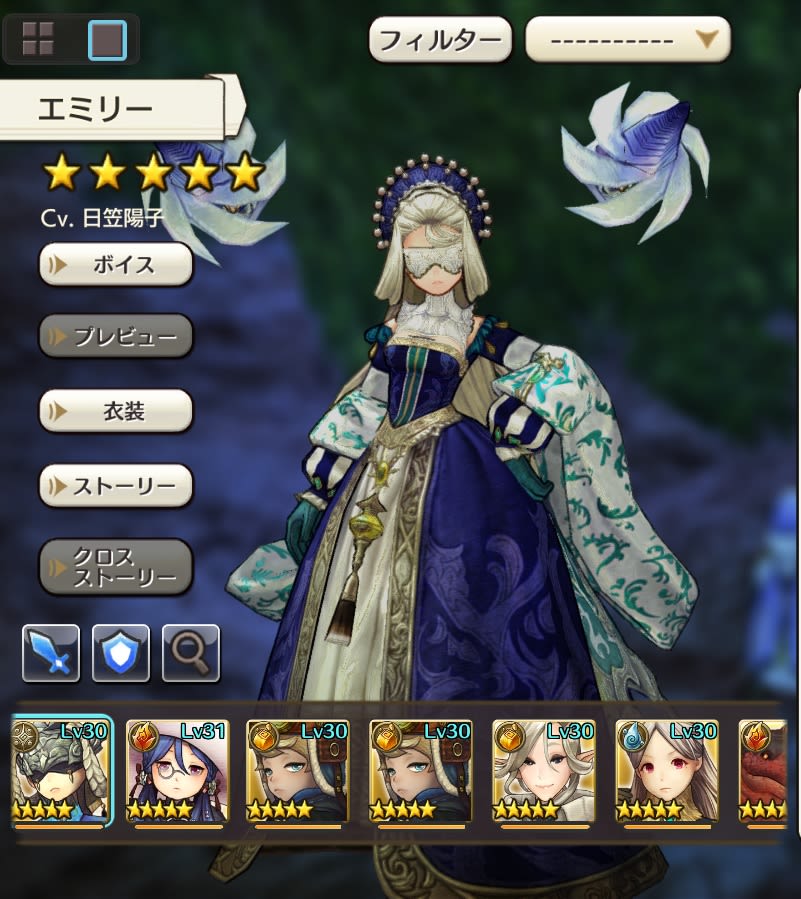Open the プレビュー preview
The height and width of the screenshot is (899, 801).
[x=116, y=337]
